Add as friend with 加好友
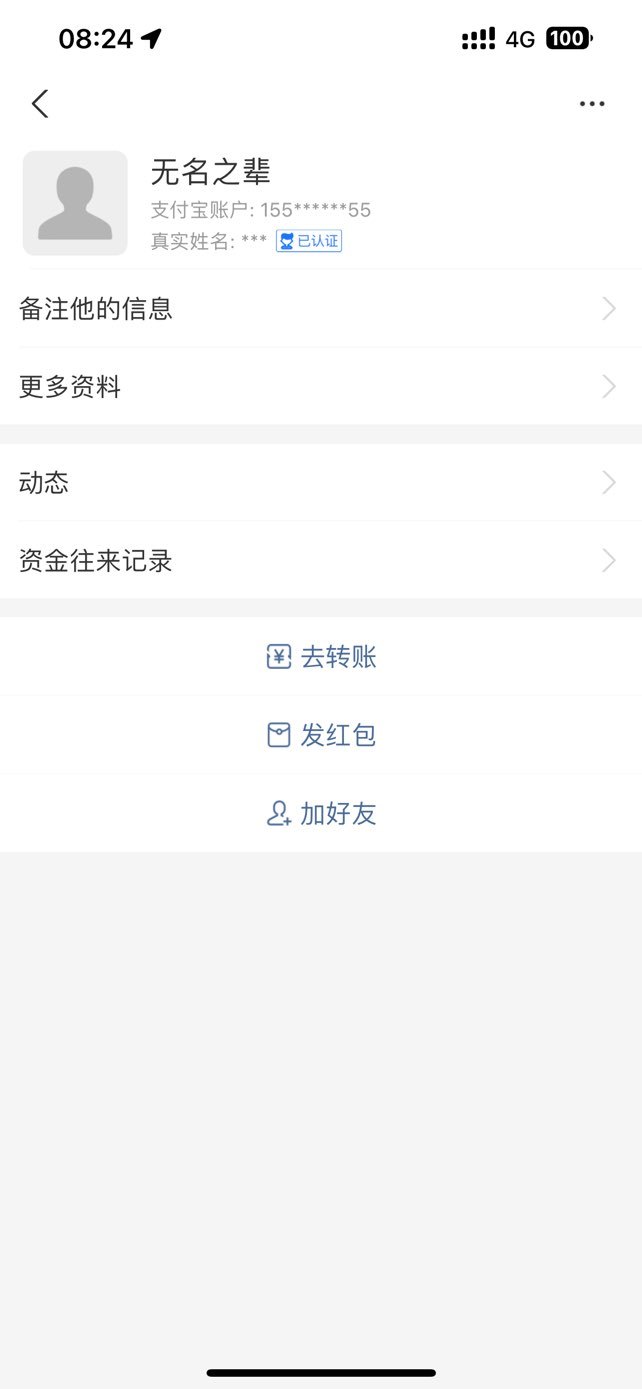The width and height of the screenshot is (642, 1389). click(x=321, y=813)
